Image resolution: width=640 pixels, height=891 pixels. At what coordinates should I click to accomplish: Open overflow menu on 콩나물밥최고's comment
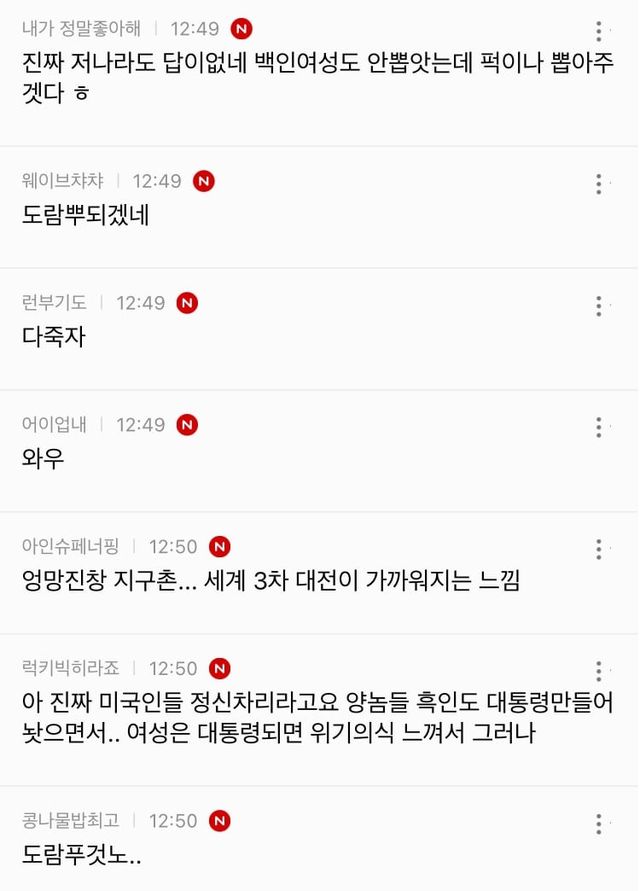coord(598,823)
